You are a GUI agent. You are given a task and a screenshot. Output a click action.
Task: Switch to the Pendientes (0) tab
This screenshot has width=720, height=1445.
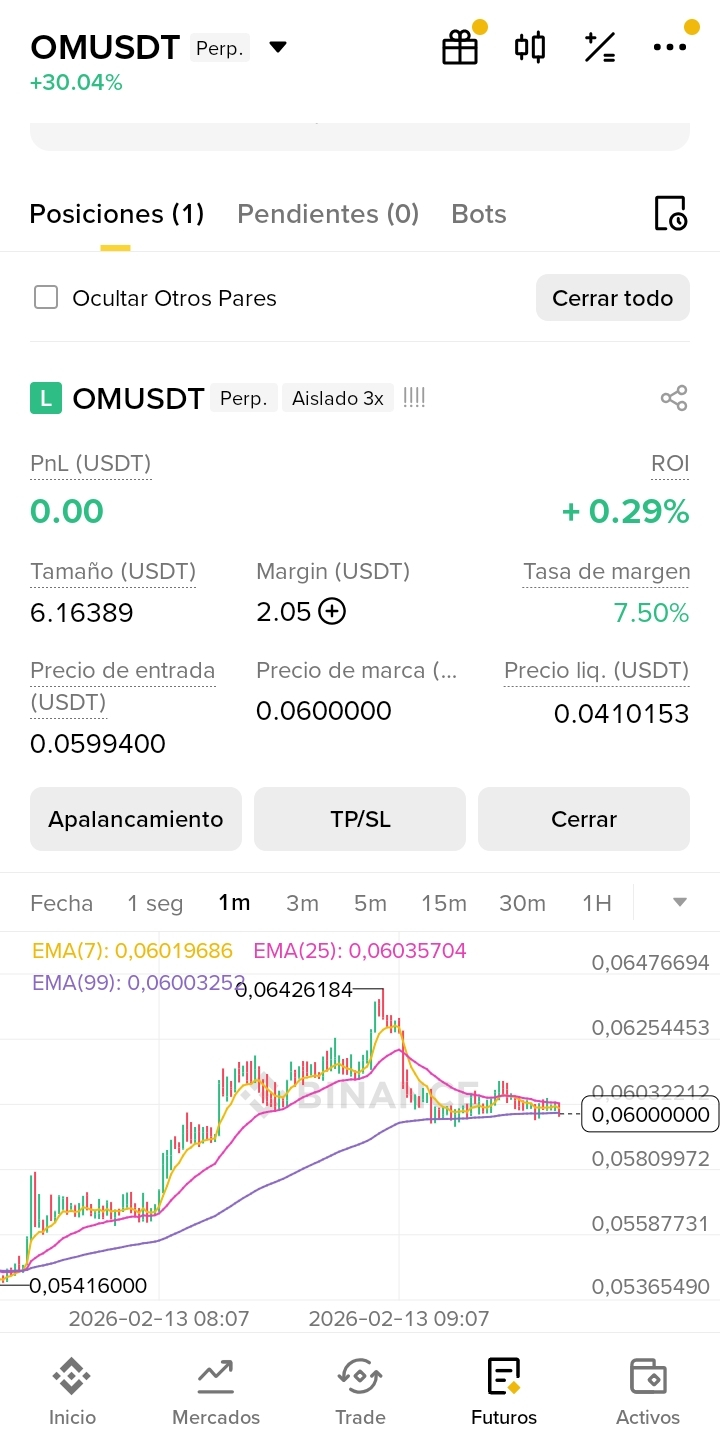point(328,214)
